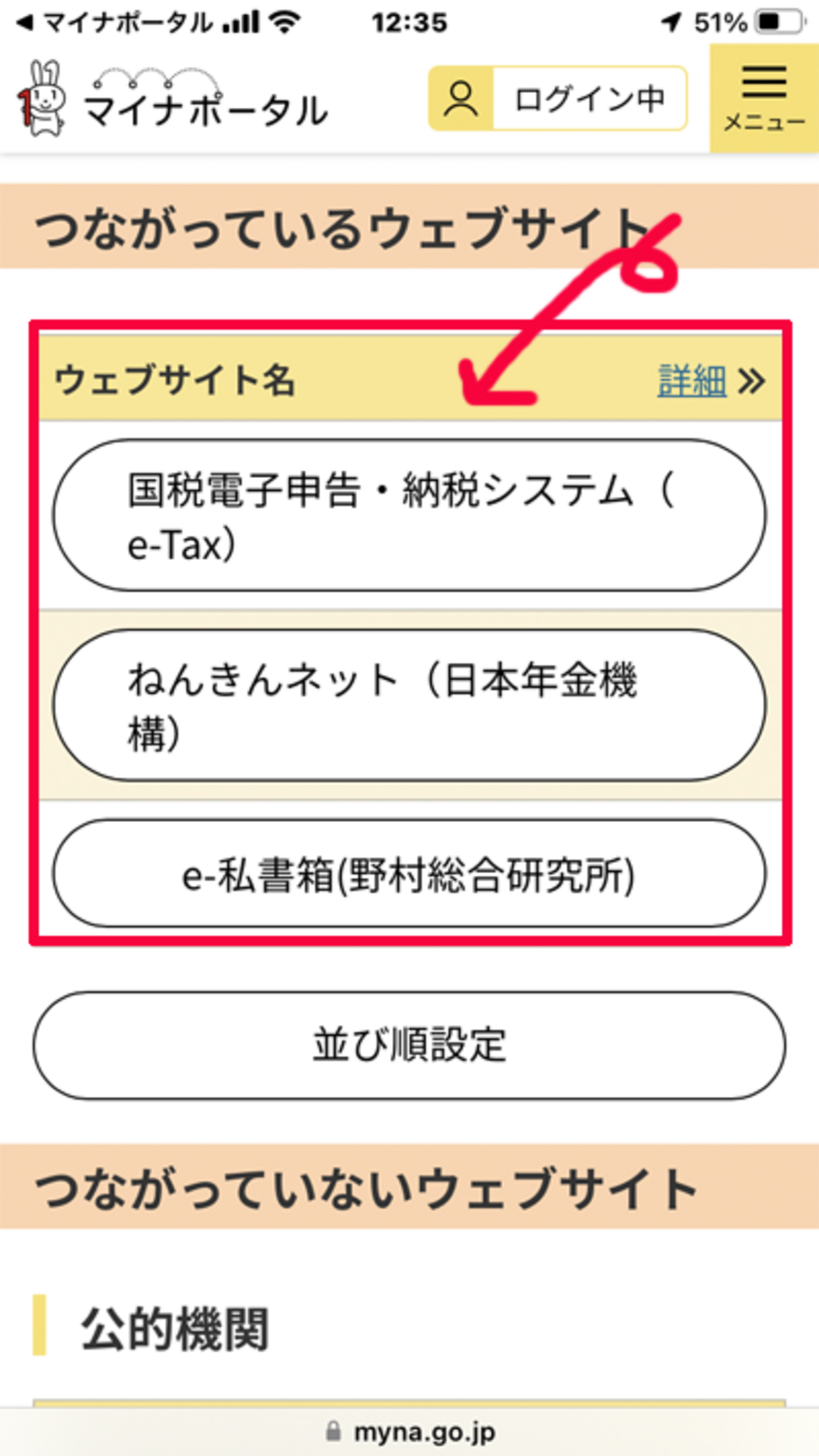Tap the 並び順設定 button

(409, 1045)
